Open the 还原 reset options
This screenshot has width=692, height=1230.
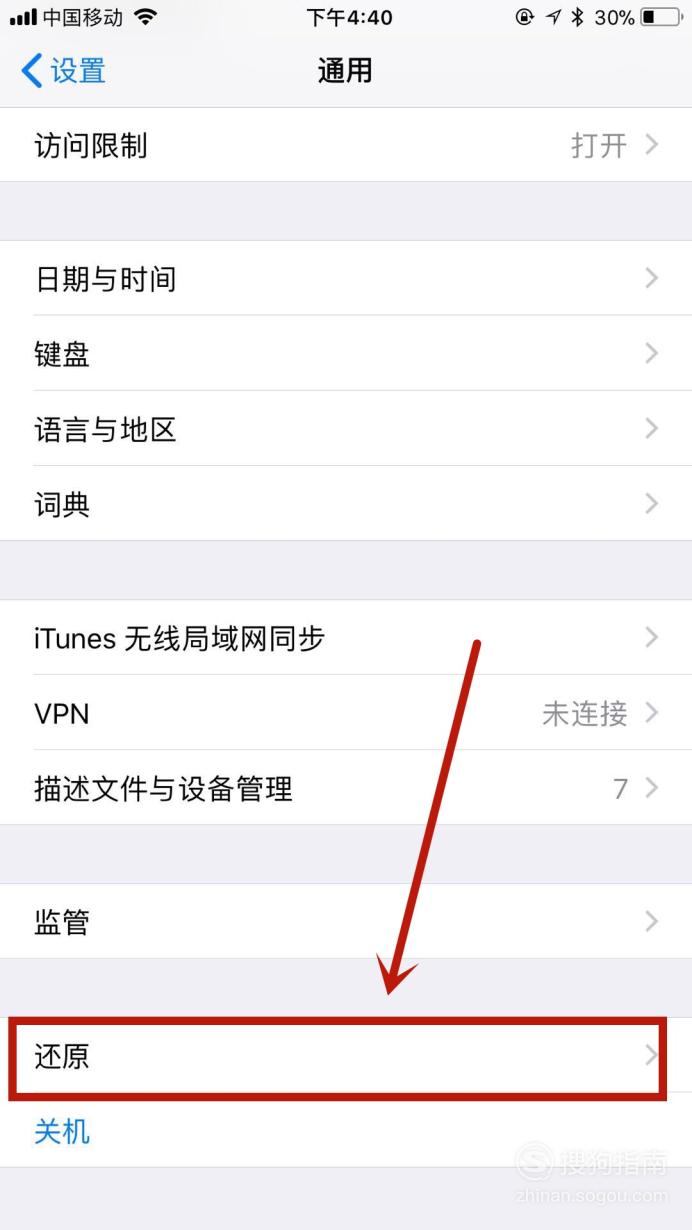pyautogui.click(x=346, y=1055)
